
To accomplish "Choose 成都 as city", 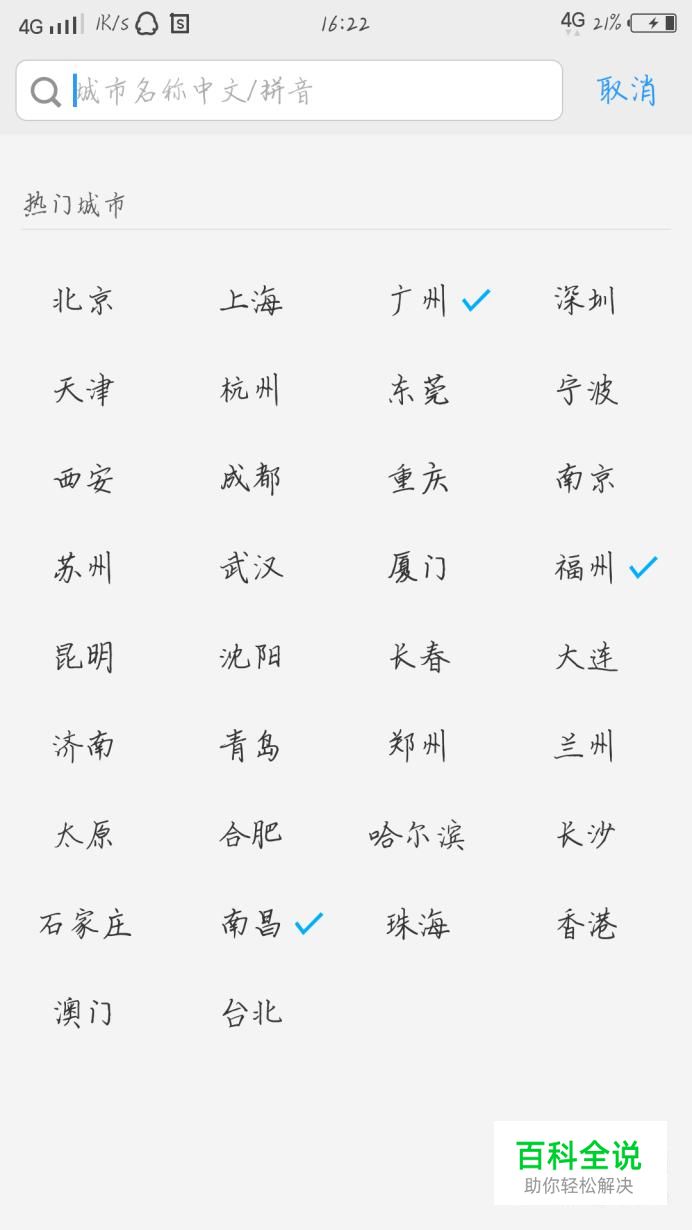I will coord(251,478).
